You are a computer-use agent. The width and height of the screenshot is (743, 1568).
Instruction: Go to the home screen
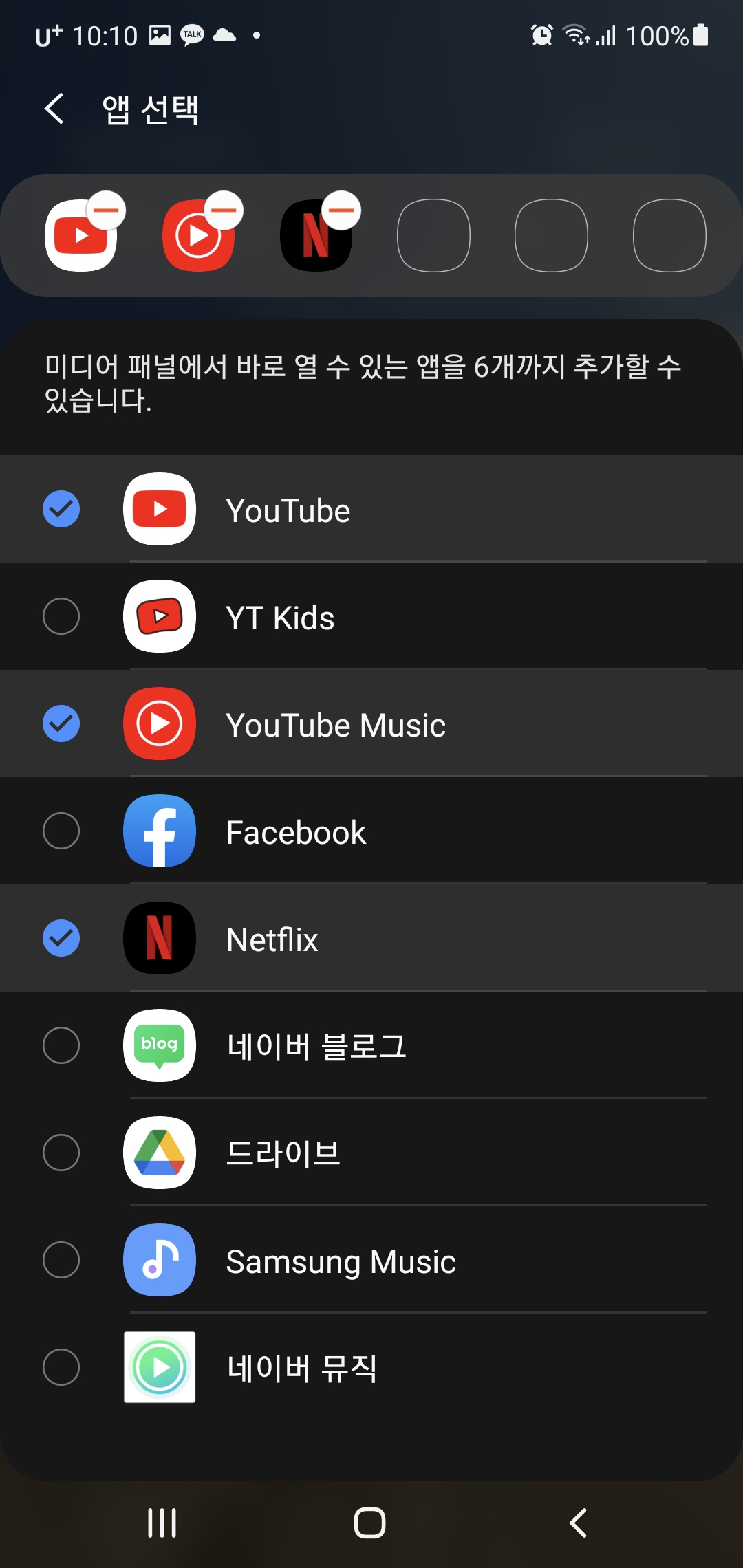(369, 1523)
